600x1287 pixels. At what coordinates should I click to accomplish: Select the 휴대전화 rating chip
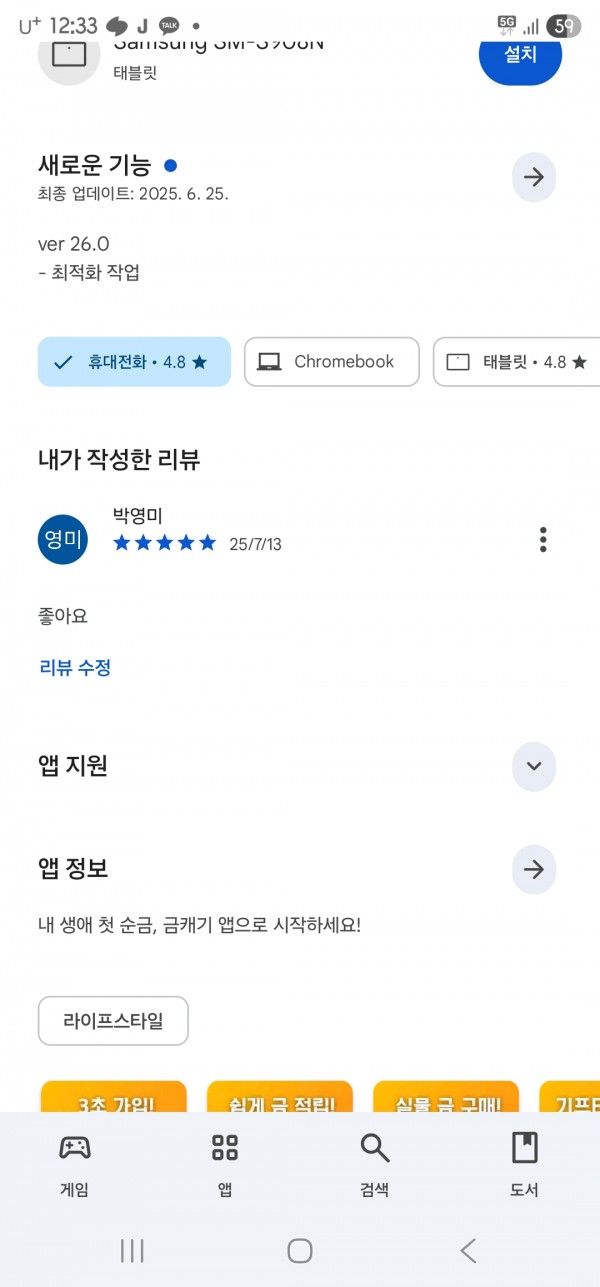point(134,362)
